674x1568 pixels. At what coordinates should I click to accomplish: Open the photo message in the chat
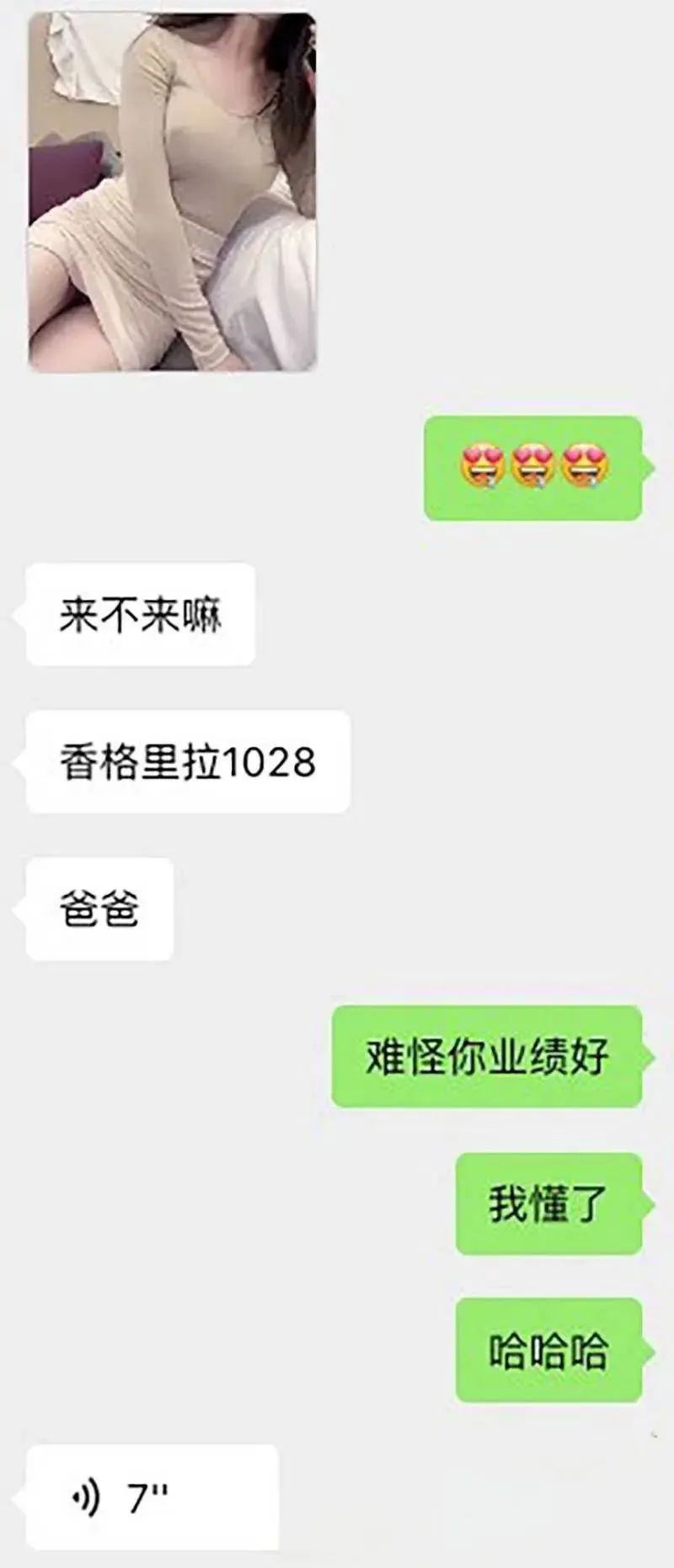tap(173, 192)
